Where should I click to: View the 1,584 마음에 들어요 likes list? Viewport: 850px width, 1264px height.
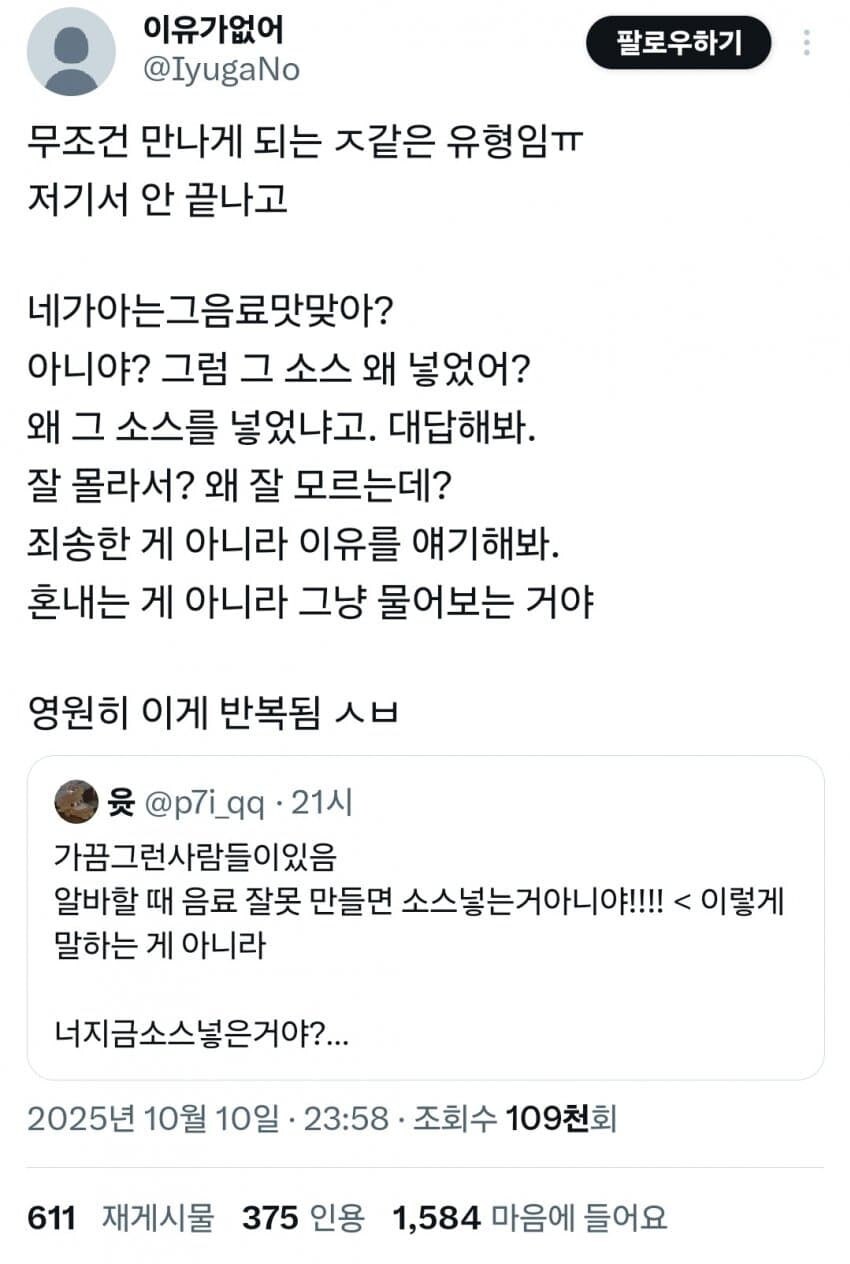click(529, 1217)
